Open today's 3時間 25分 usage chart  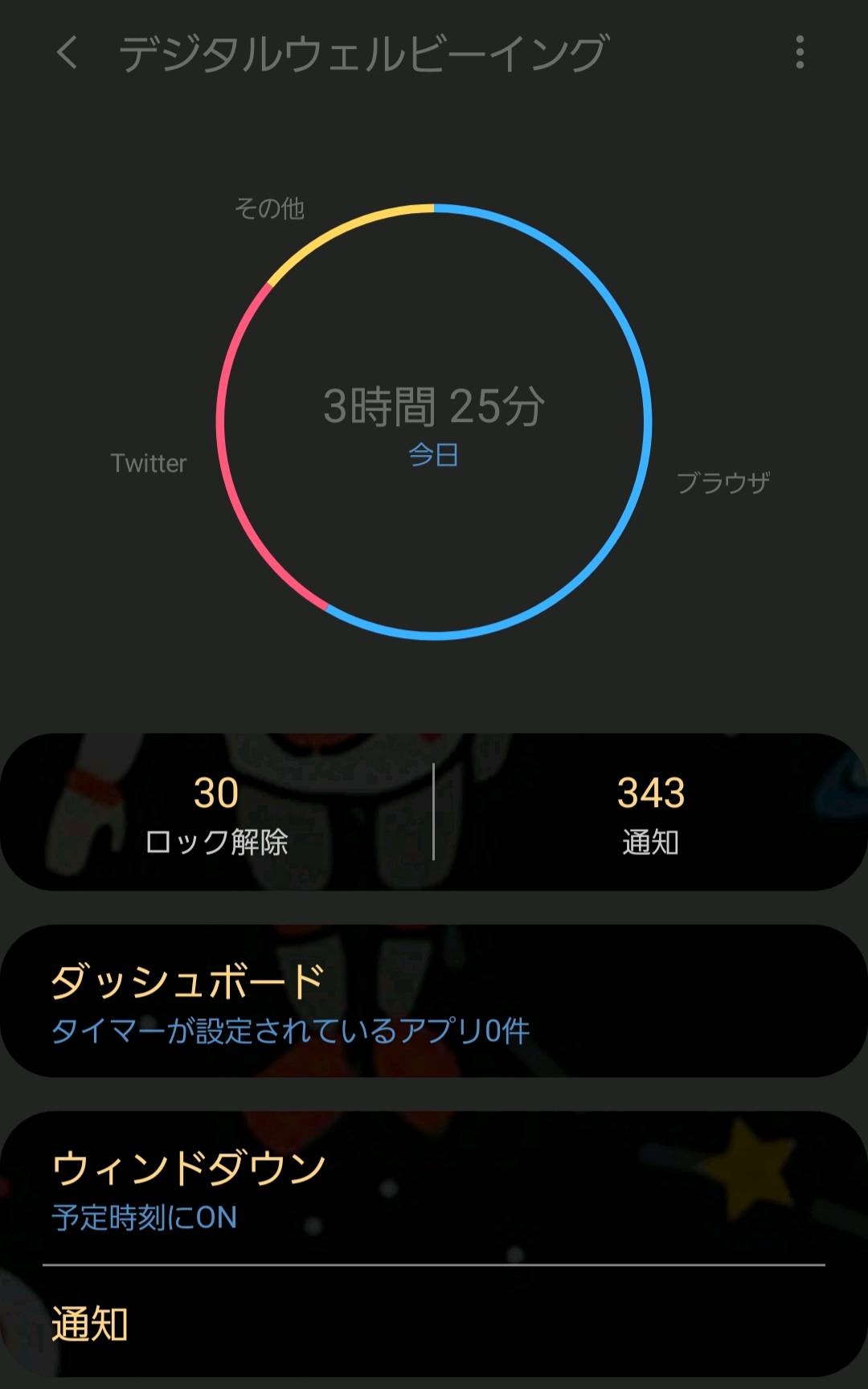(434, 421)
